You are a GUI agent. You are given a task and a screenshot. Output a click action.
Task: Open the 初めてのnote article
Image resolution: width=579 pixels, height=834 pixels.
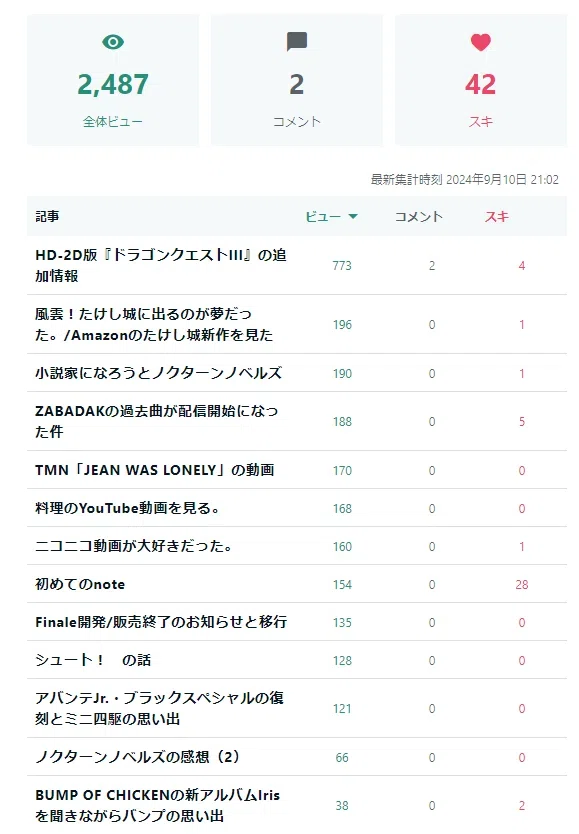pyautogui.click(x=80, y=584)
